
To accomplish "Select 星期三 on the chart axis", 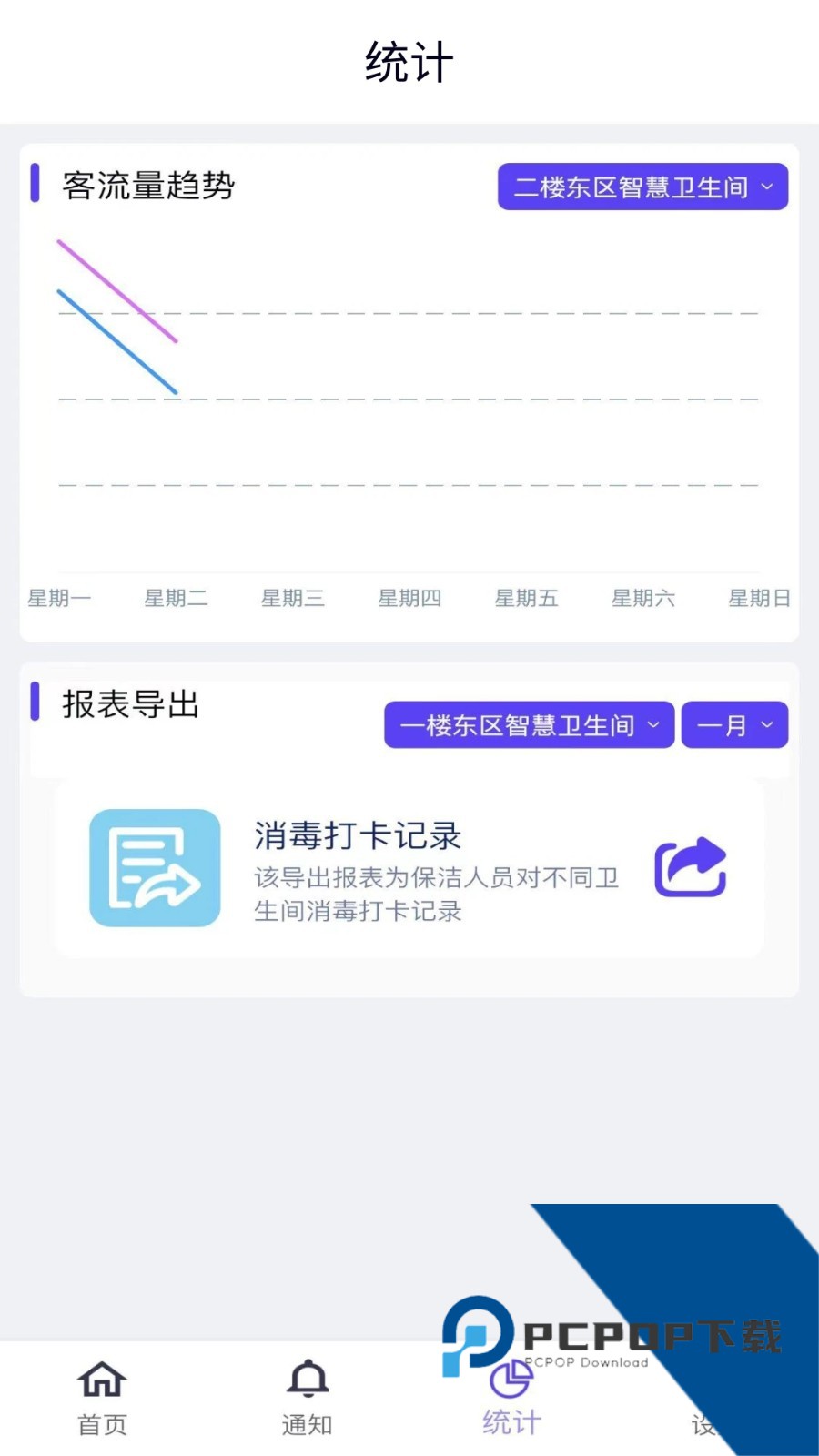I will 293,598.
